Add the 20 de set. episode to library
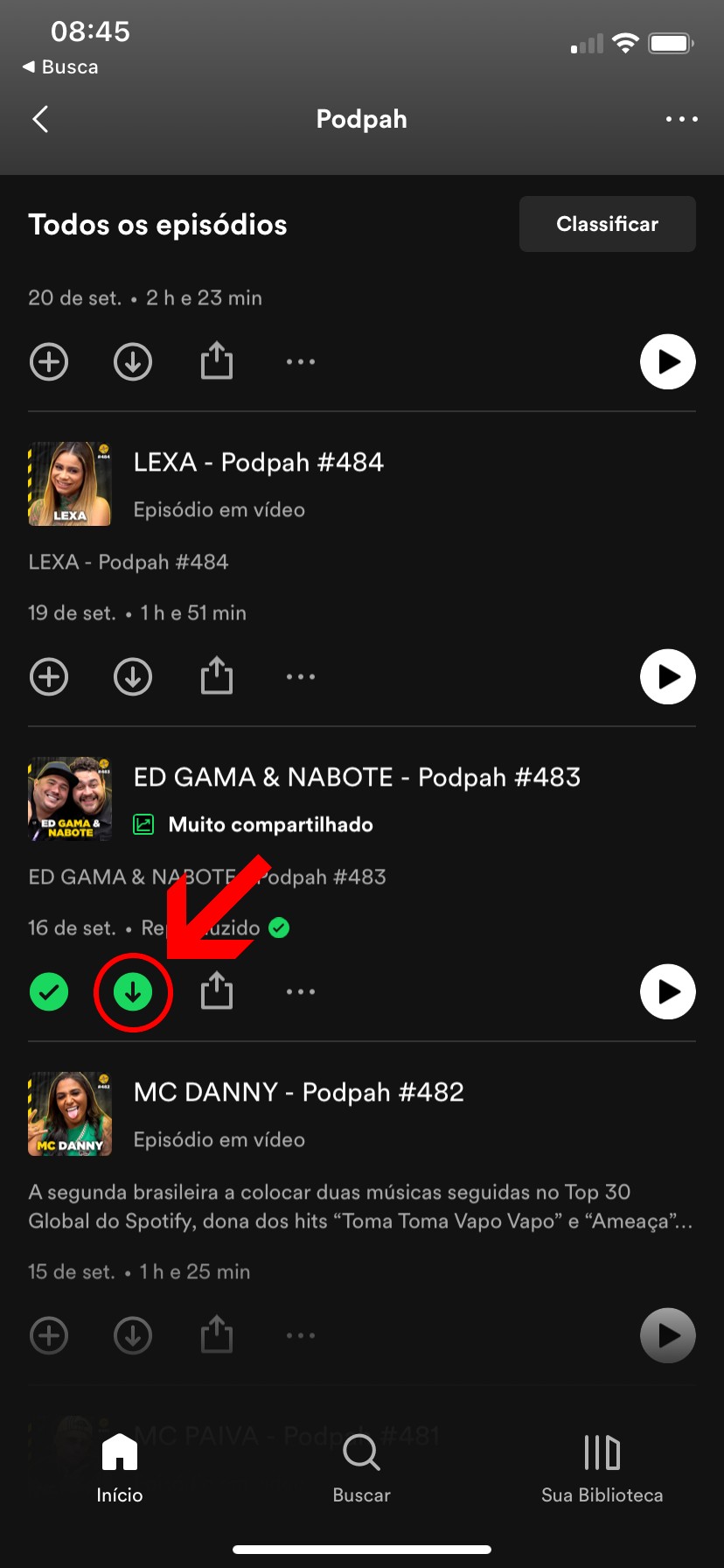724x1568 pixels. pos(49,361)
